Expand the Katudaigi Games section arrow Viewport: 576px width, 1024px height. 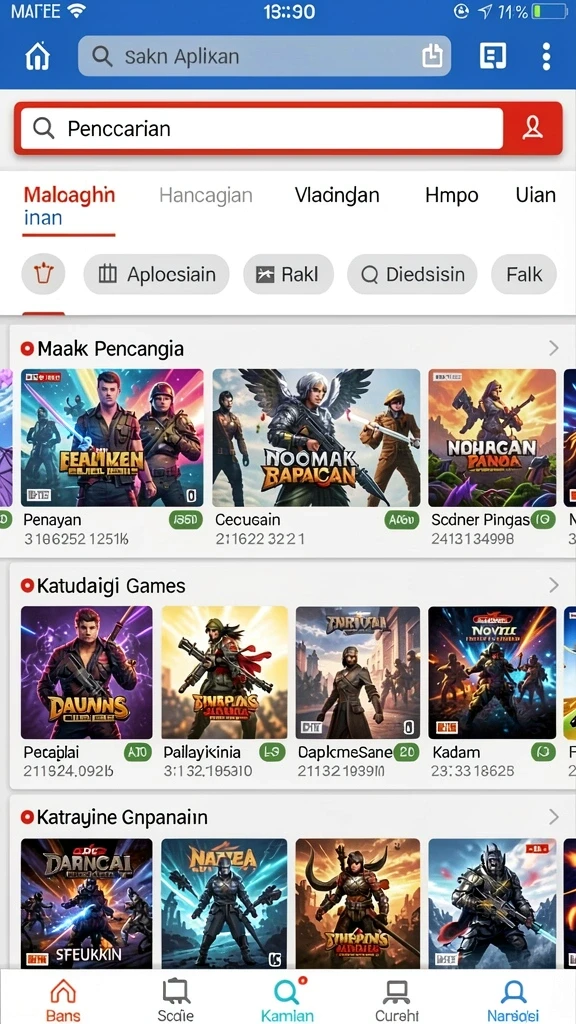[x=554, y=585]
